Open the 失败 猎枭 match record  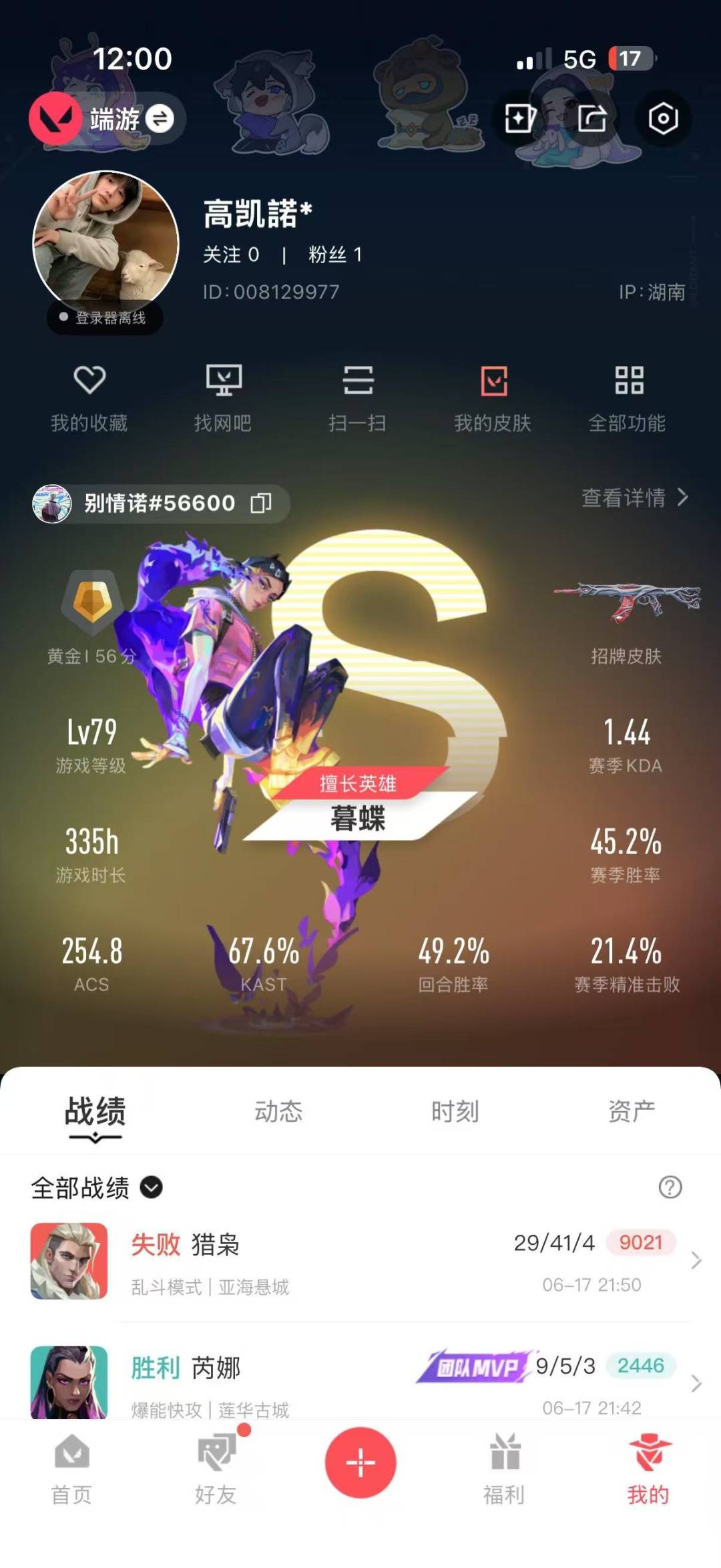point(360,1261)
